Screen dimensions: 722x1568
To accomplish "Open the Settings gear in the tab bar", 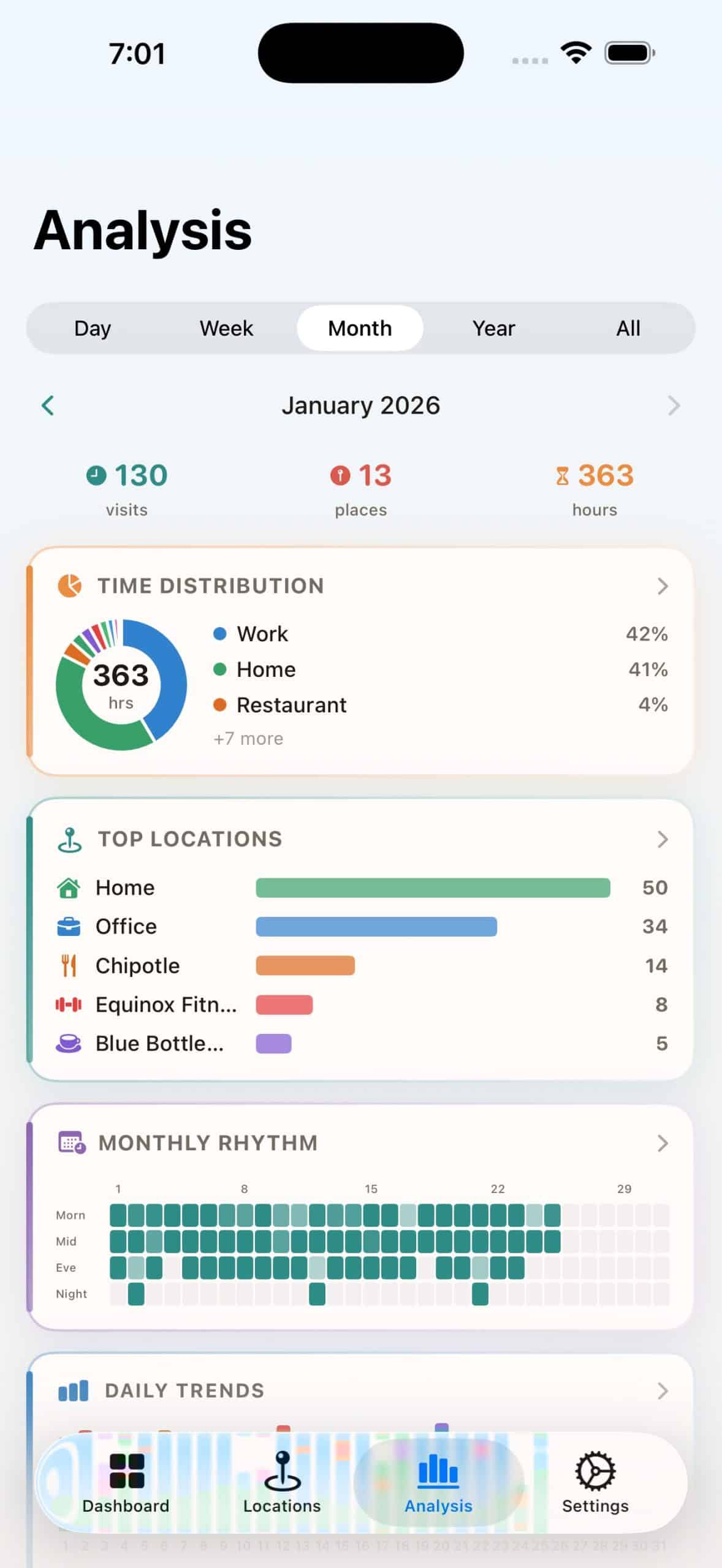I will pyautogui.click(x=595, y=1469).
